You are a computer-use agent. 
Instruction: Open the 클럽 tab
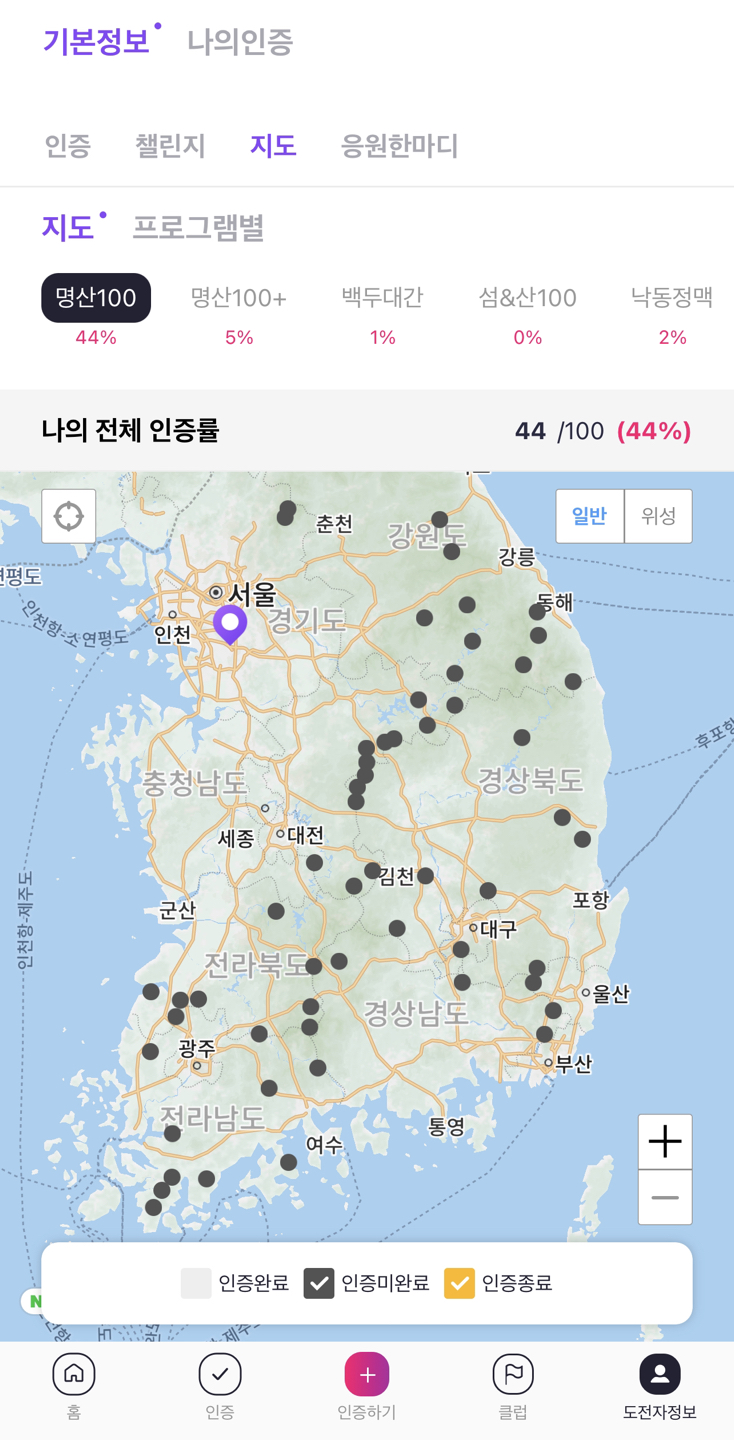[513, 1386]
